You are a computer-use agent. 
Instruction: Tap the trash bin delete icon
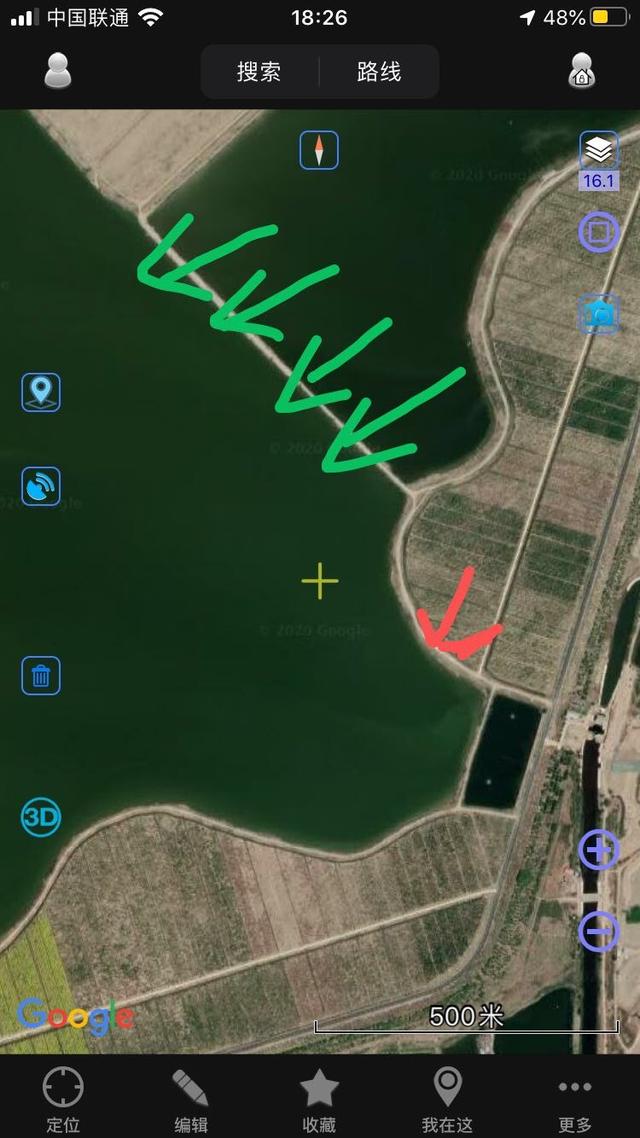(41, 676)
